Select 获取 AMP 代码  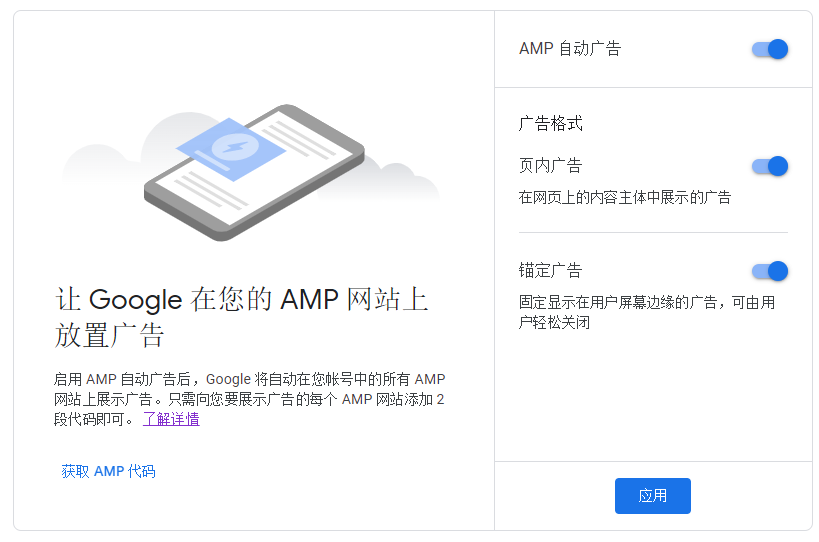pyautogui.click(x=108, y=471)
